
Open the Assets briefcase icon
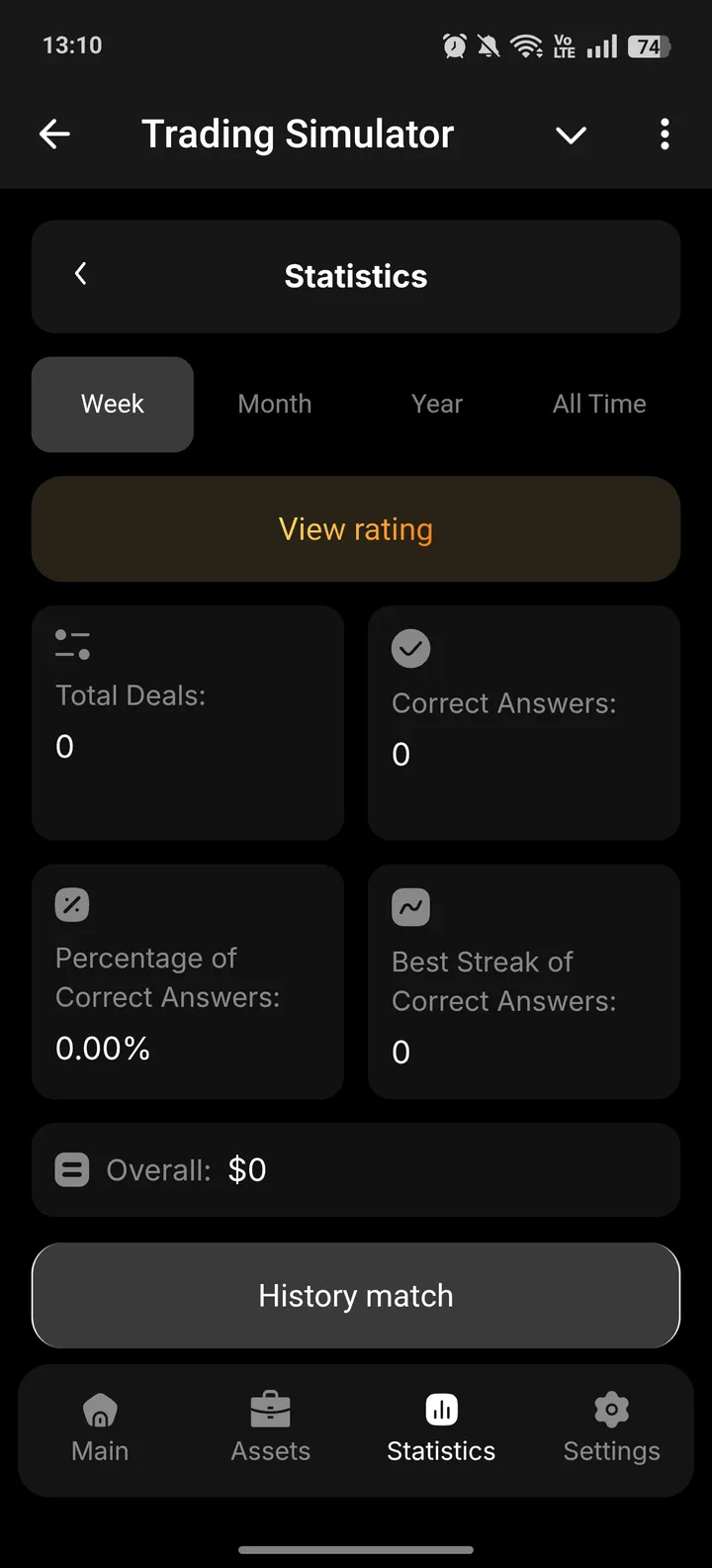[270, 1409]
